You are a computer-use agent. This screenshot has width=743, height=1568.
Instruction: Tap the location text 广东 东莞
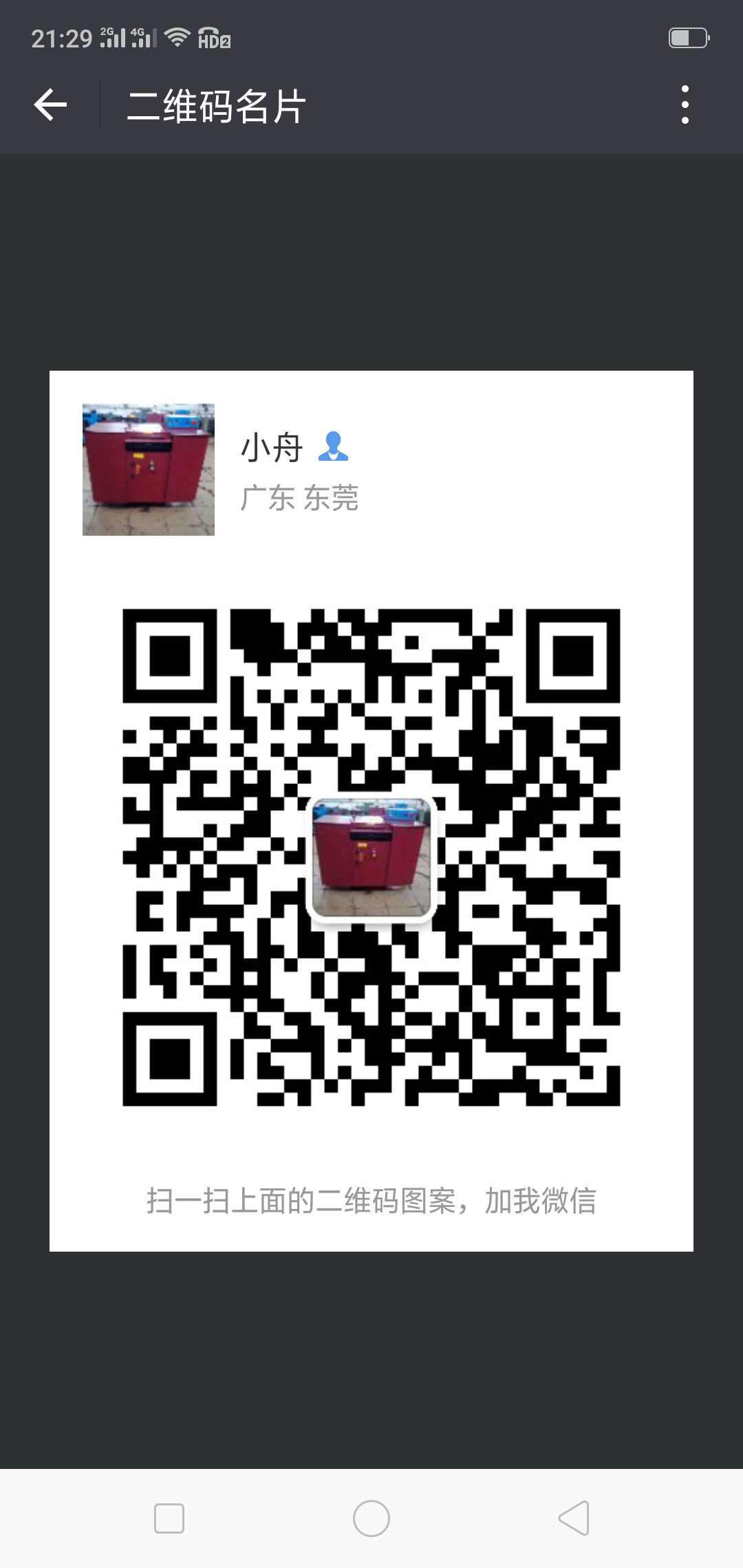pos(301,500)
